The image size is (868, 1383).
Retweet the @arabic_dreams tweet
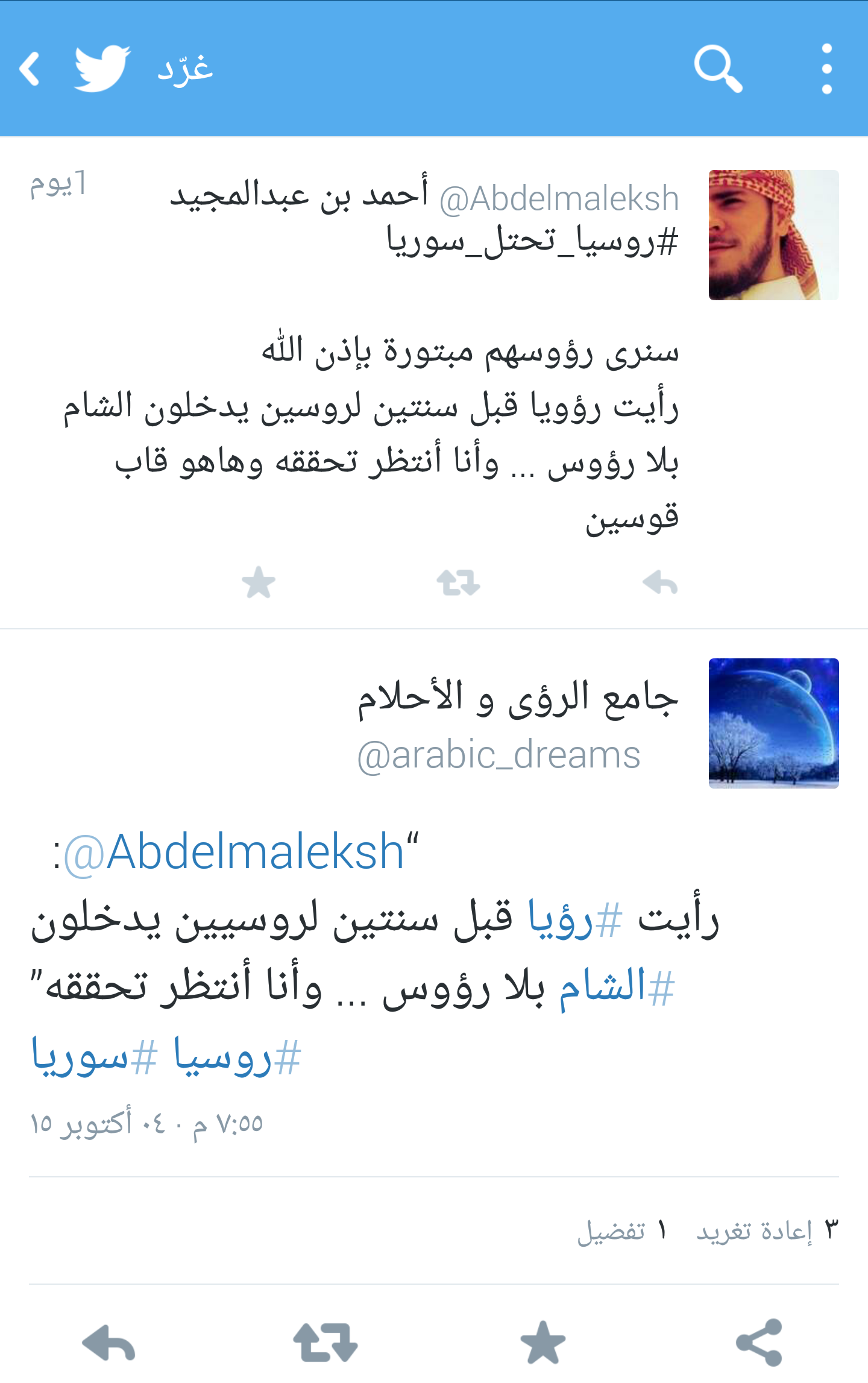pyautogui.click(x=325, y=1343)
